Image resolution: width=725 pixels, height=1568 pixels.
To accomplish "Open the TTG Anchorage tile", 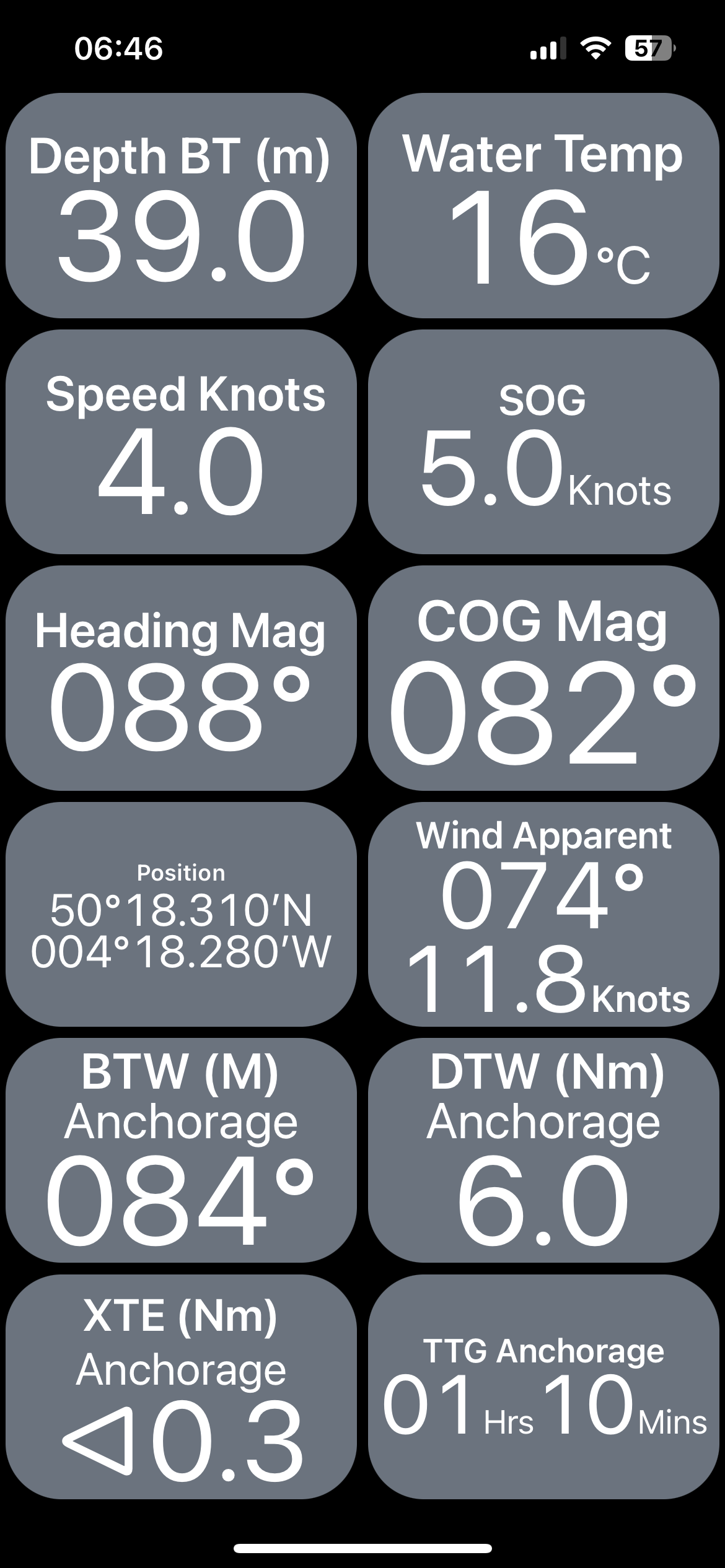I will [x=543, y=1387].
